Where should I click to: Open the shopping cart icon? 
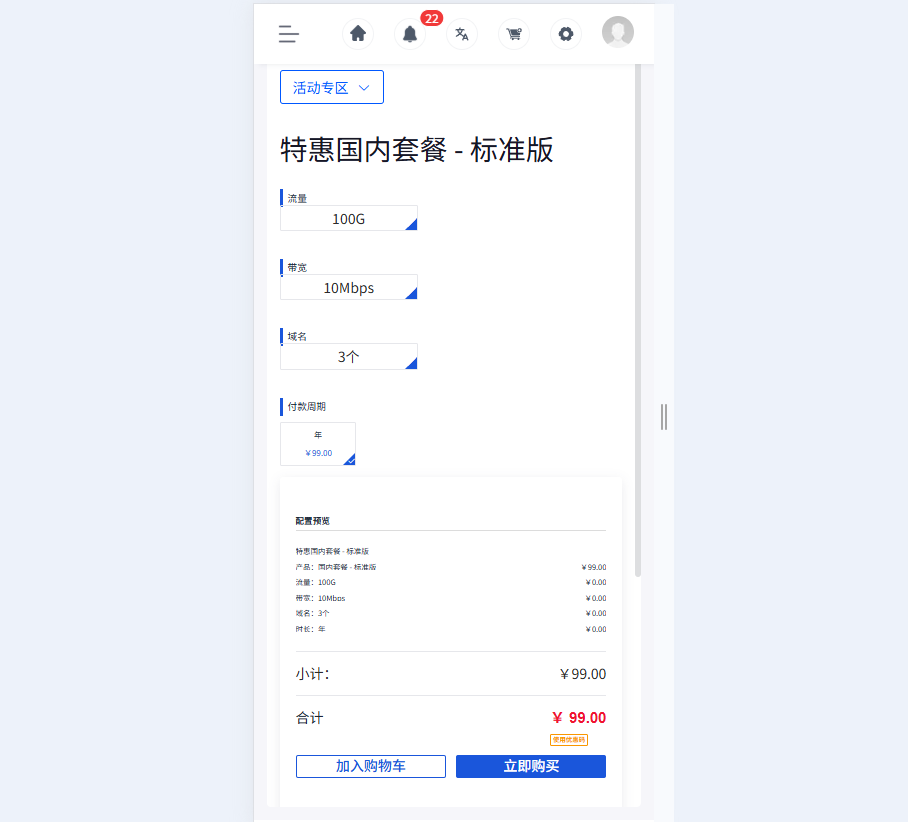[x=514, y=34]
